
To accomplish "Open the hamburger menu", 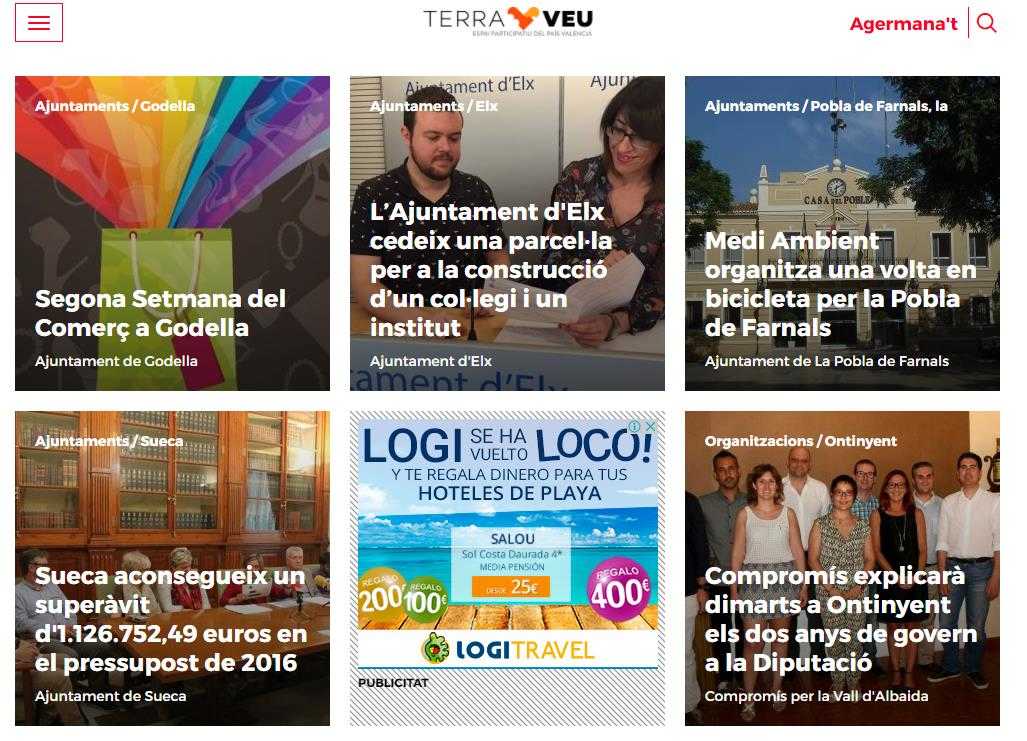I will click(39, 23).
